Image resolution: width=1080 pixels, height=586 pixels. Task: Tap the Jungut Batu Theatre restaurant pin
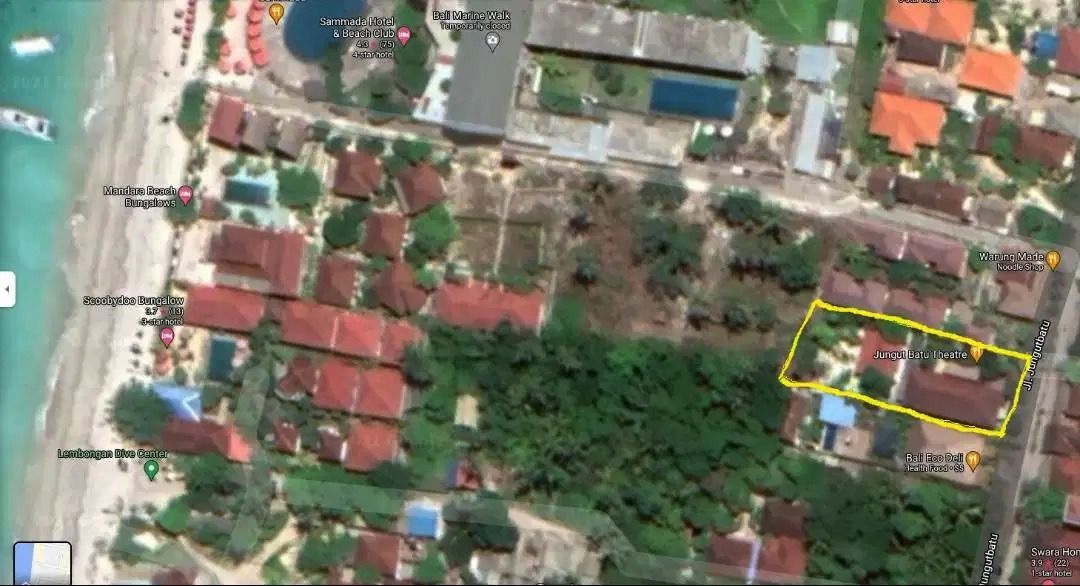click(x=977, y=353)
